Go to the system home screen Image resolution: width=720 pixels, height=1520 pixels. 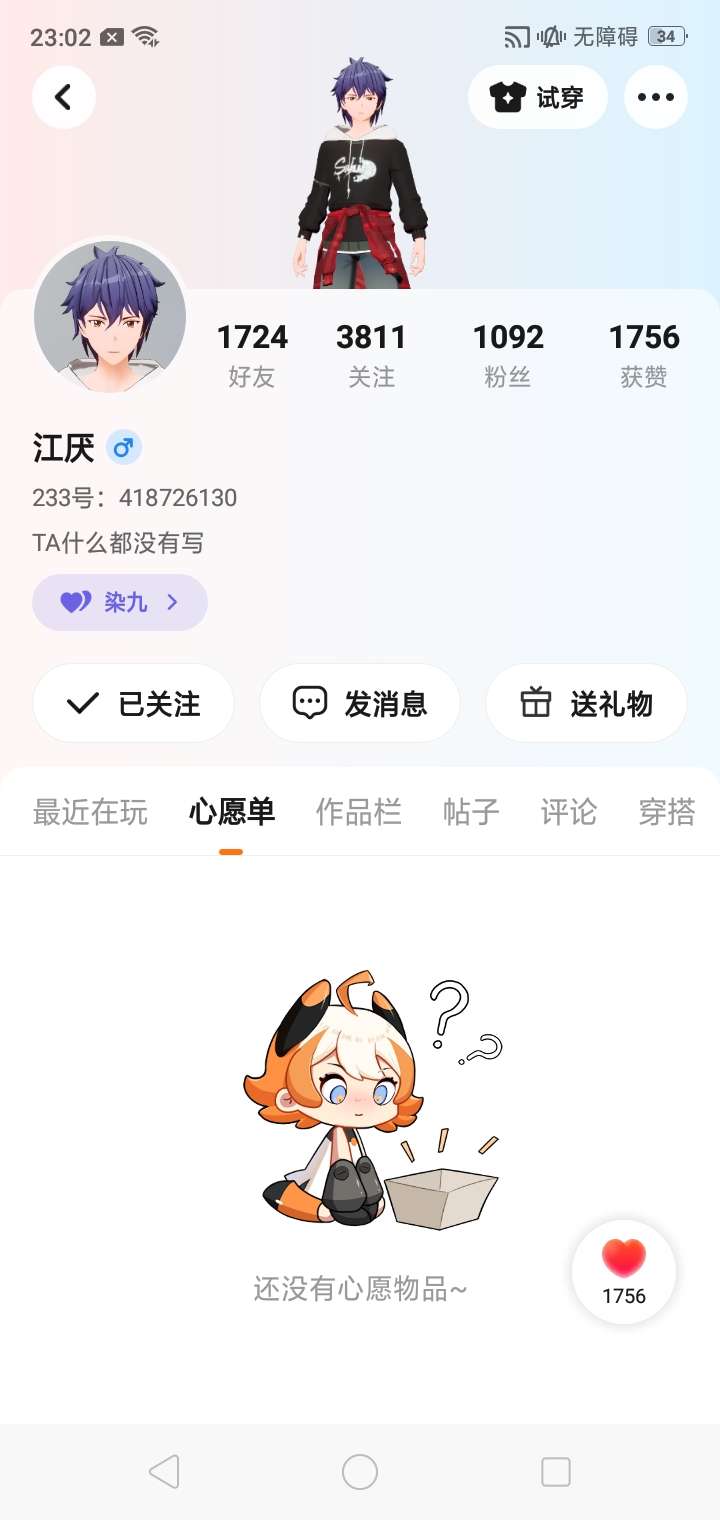[x=360, y=1471]
